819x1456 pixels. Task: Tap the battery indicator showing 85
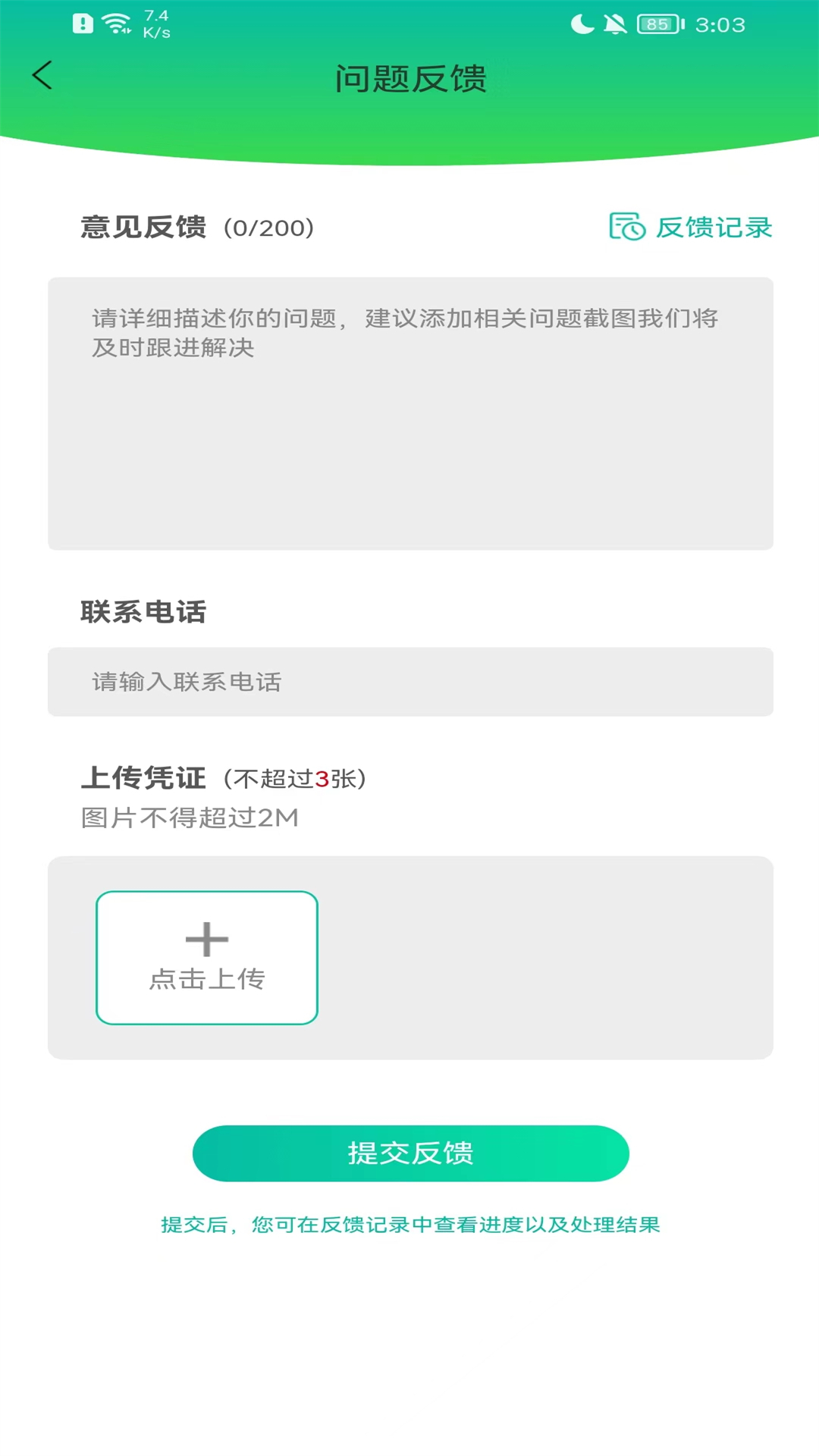(658, 24)
